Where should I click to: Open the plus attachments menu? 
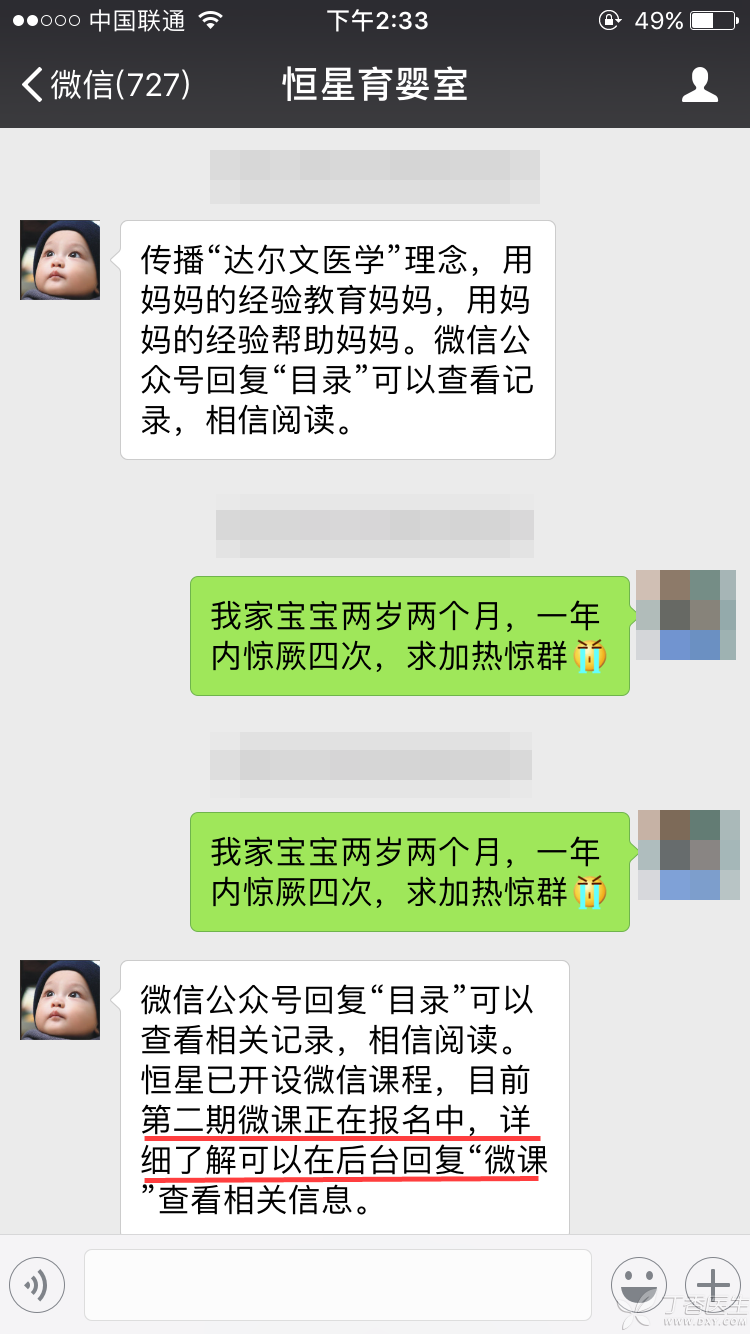(712, 1284)
